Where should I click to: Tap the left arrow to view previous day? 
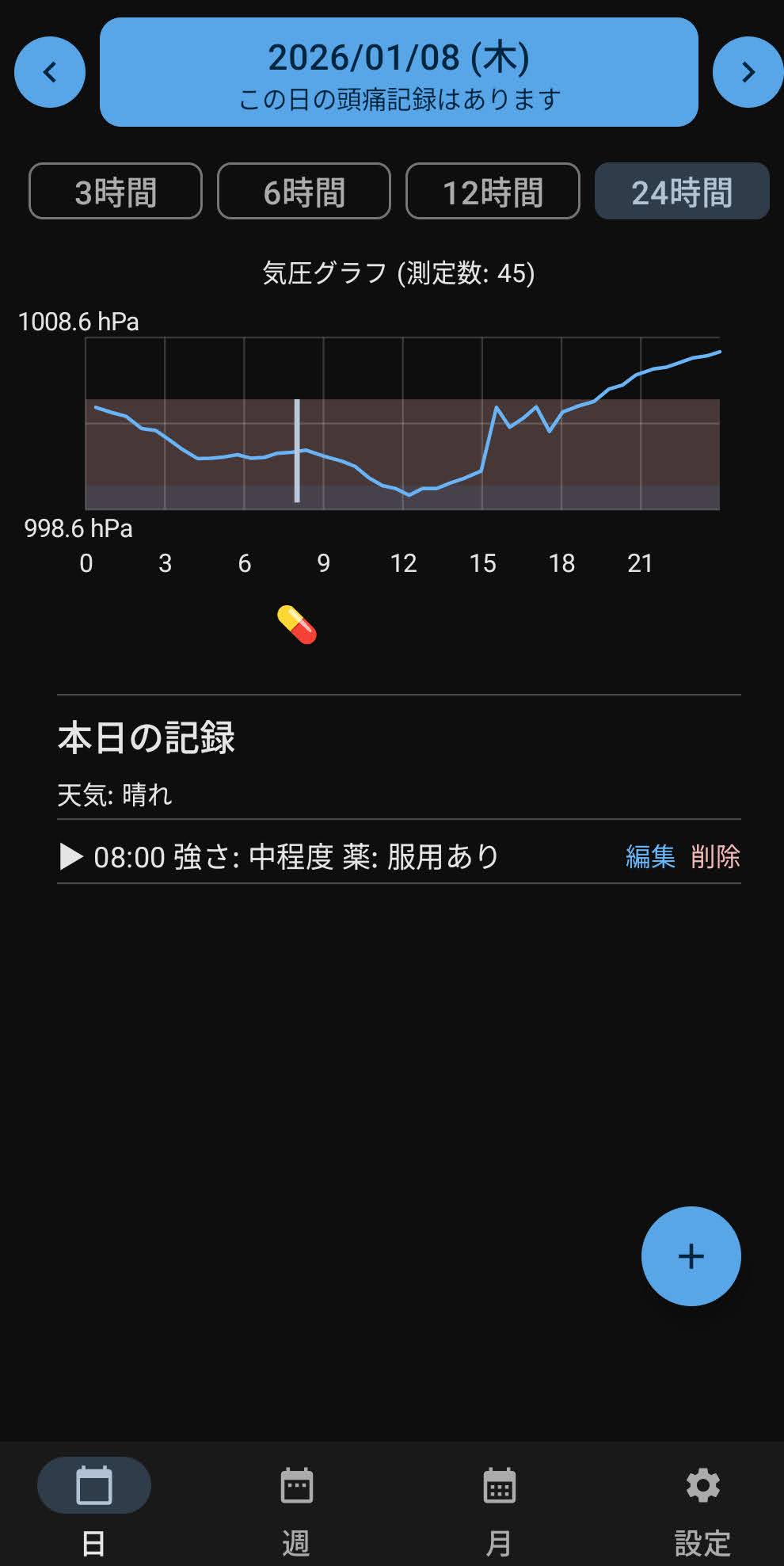(49, 71)
